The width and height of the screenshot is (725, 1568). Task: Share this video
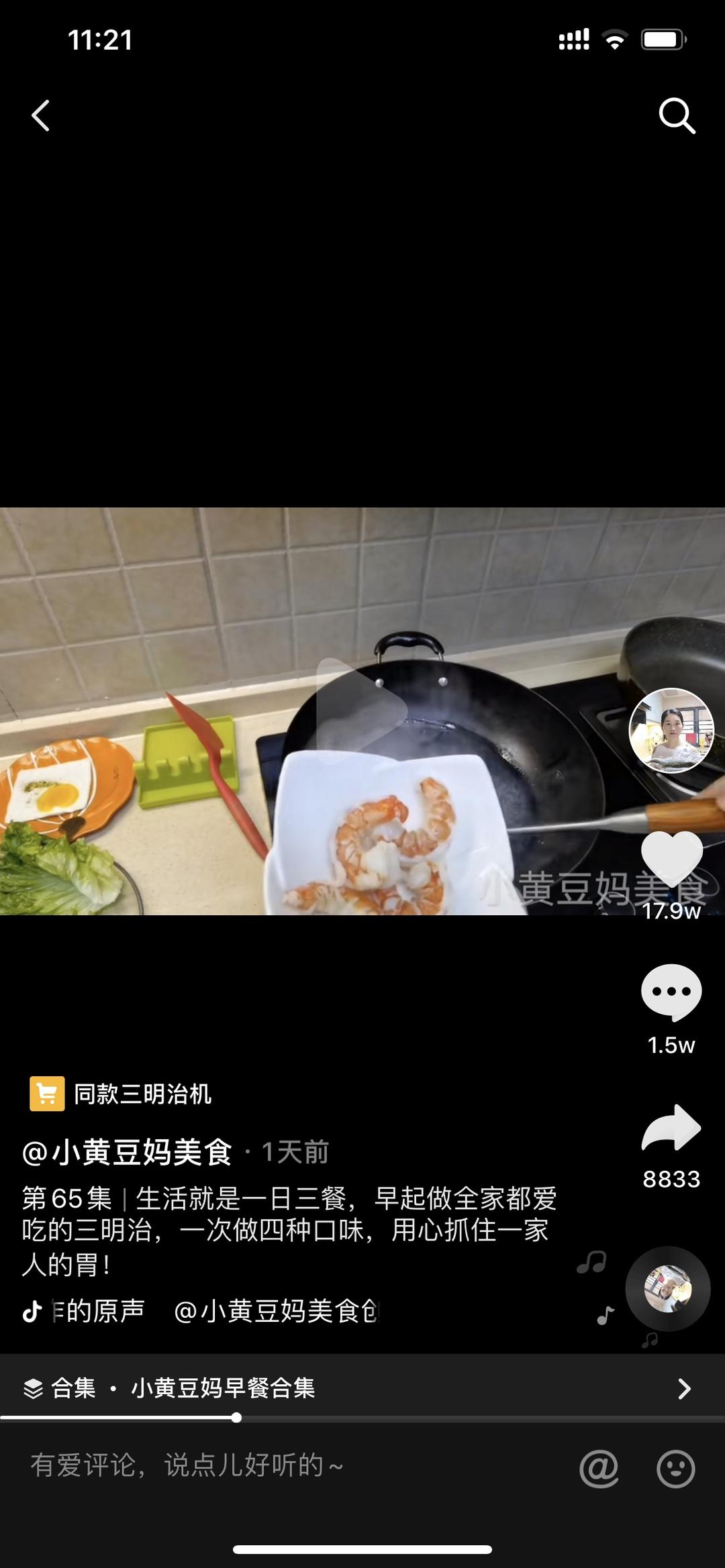[x=671, y=1129]
